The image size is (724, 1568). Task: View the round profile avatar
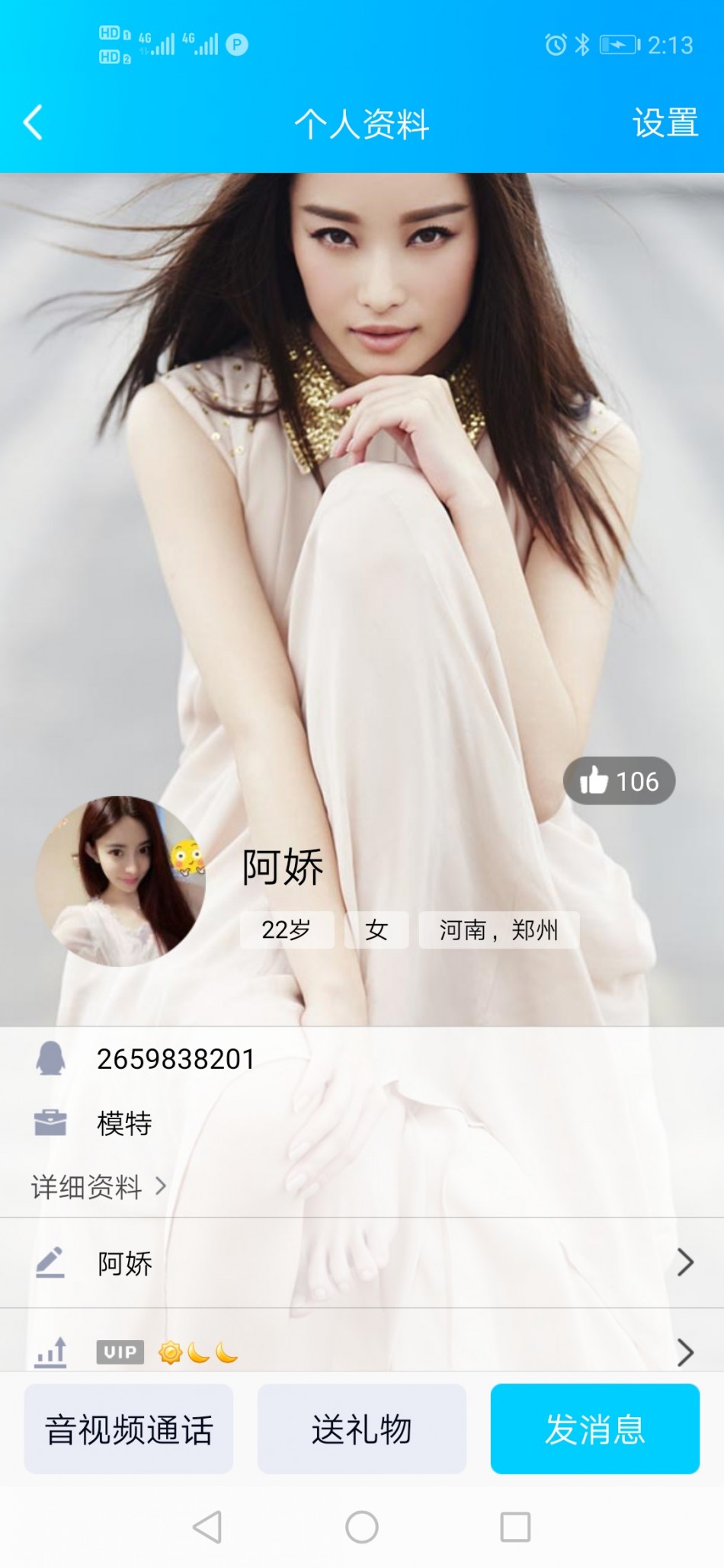(120, 882)
